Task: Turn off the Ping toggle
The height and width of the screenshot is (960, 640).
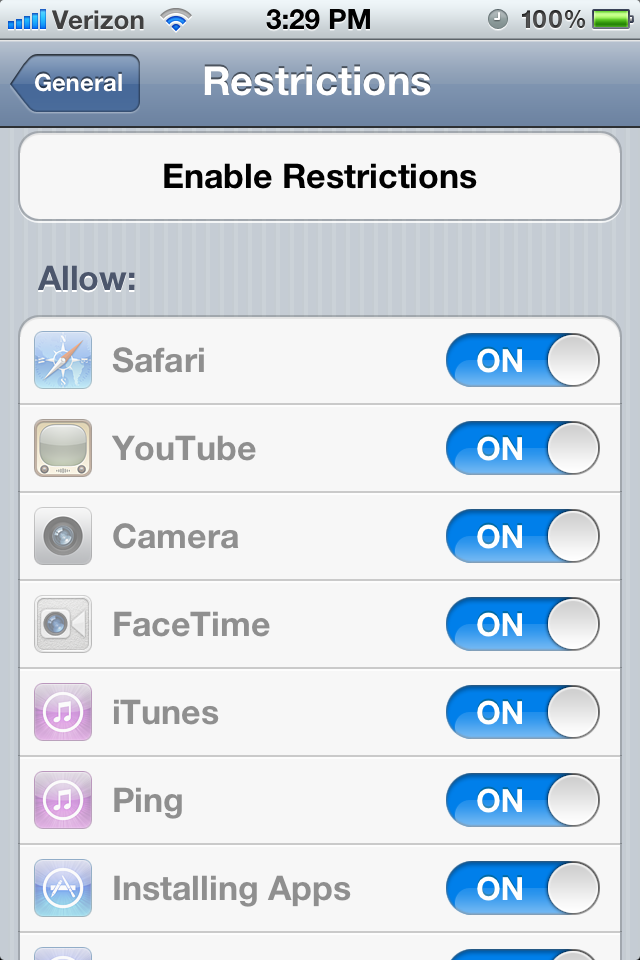Action: pos(522,801)
